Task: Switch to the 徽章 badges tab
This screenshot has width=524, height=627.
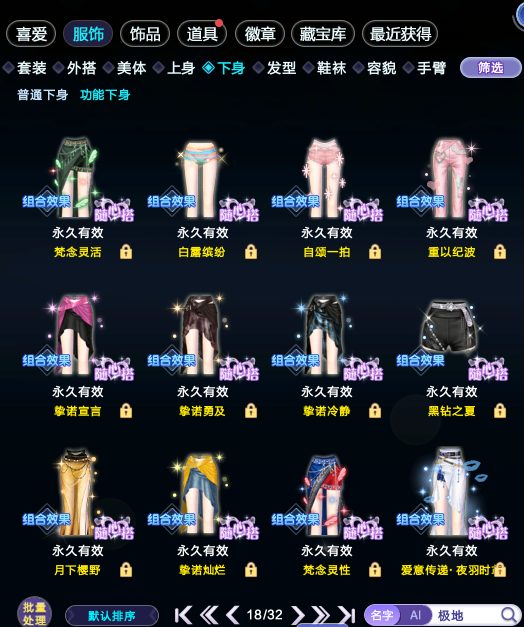Action: (260, 34)
